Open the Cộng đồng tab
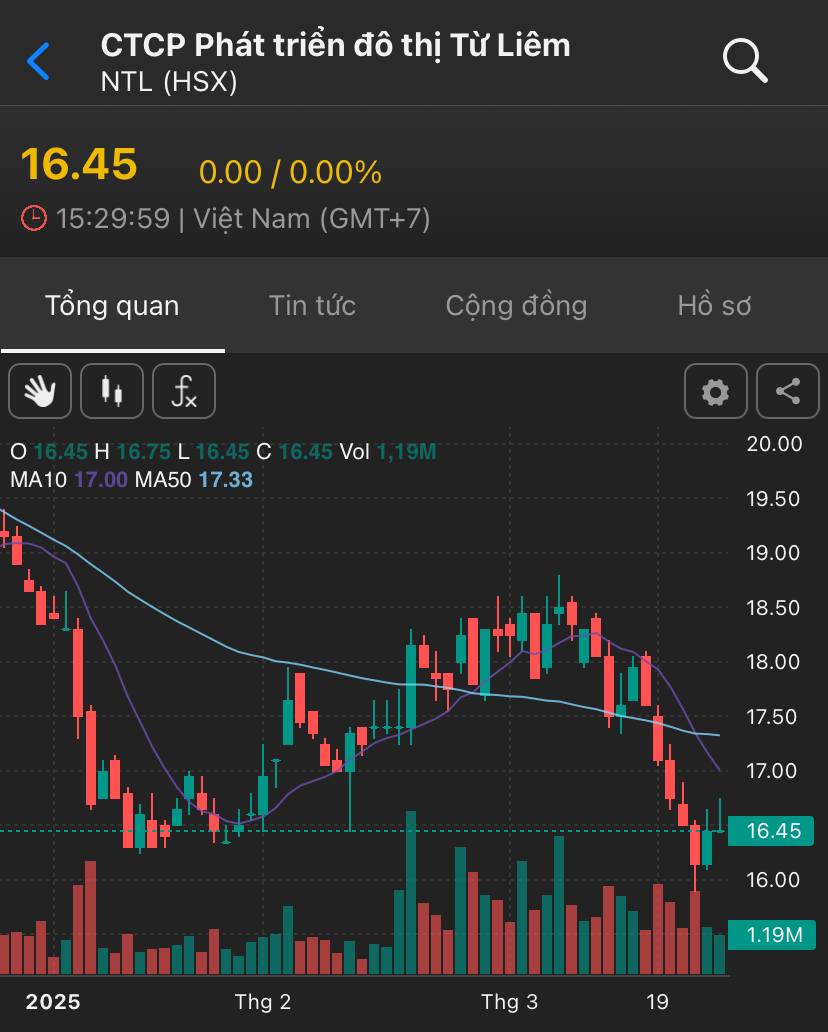Image resolution: width=828 pixels, height=1032 pixels. [516, 306]
